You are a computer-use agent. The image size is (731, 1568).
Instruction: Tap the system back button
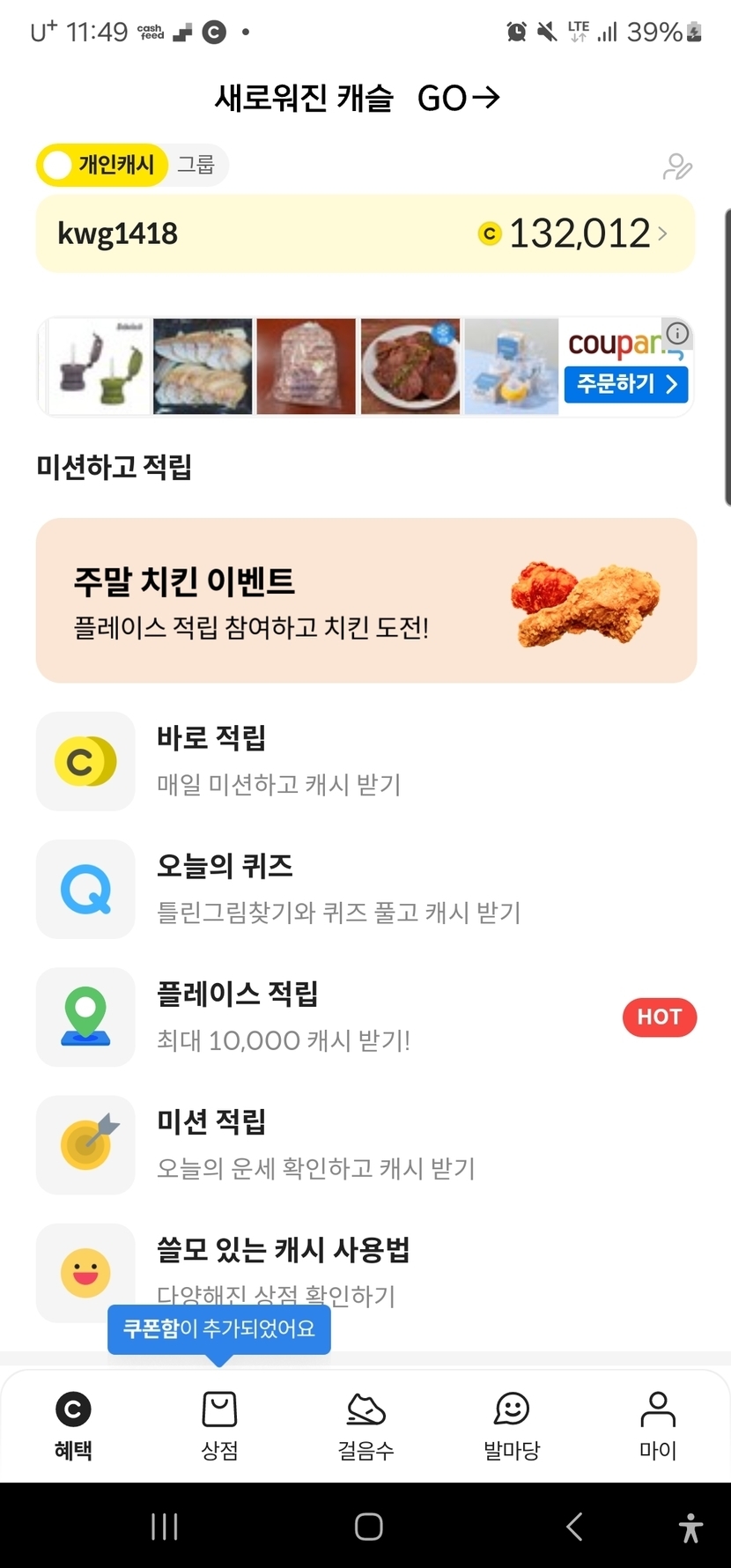(x=574, y=1526)
